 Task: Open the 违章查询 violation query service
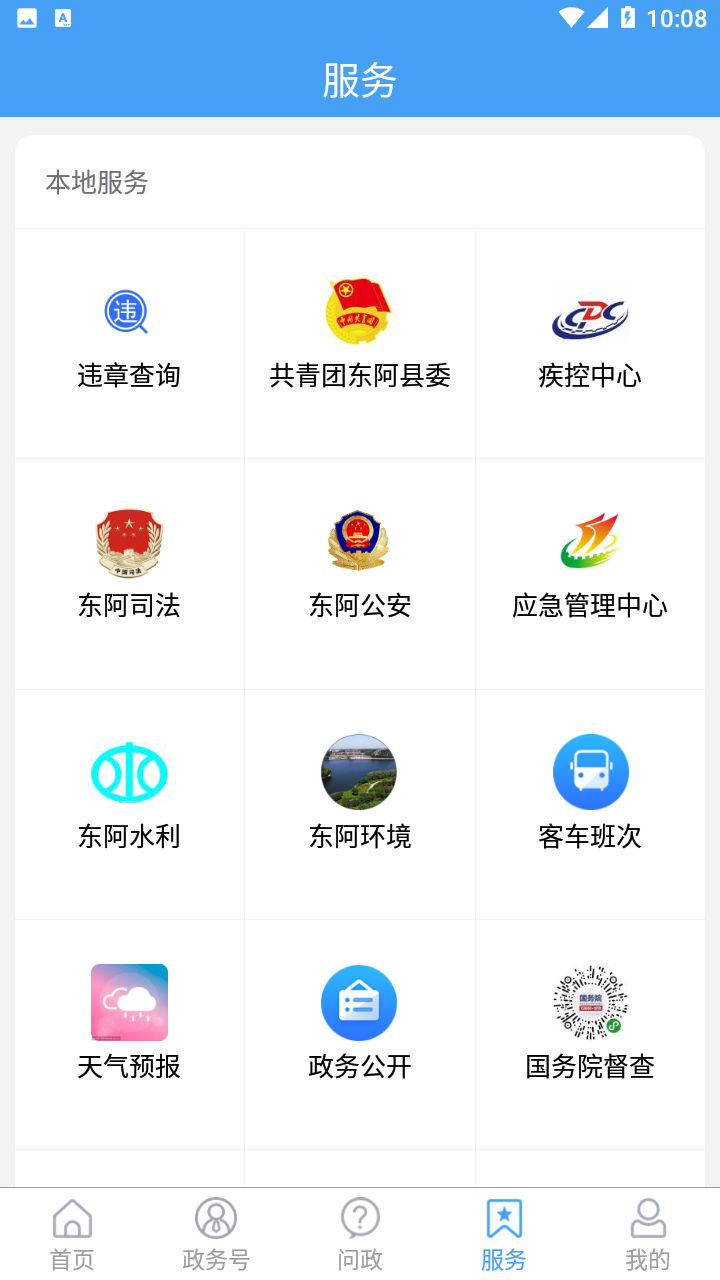click(x=129, y=330)
